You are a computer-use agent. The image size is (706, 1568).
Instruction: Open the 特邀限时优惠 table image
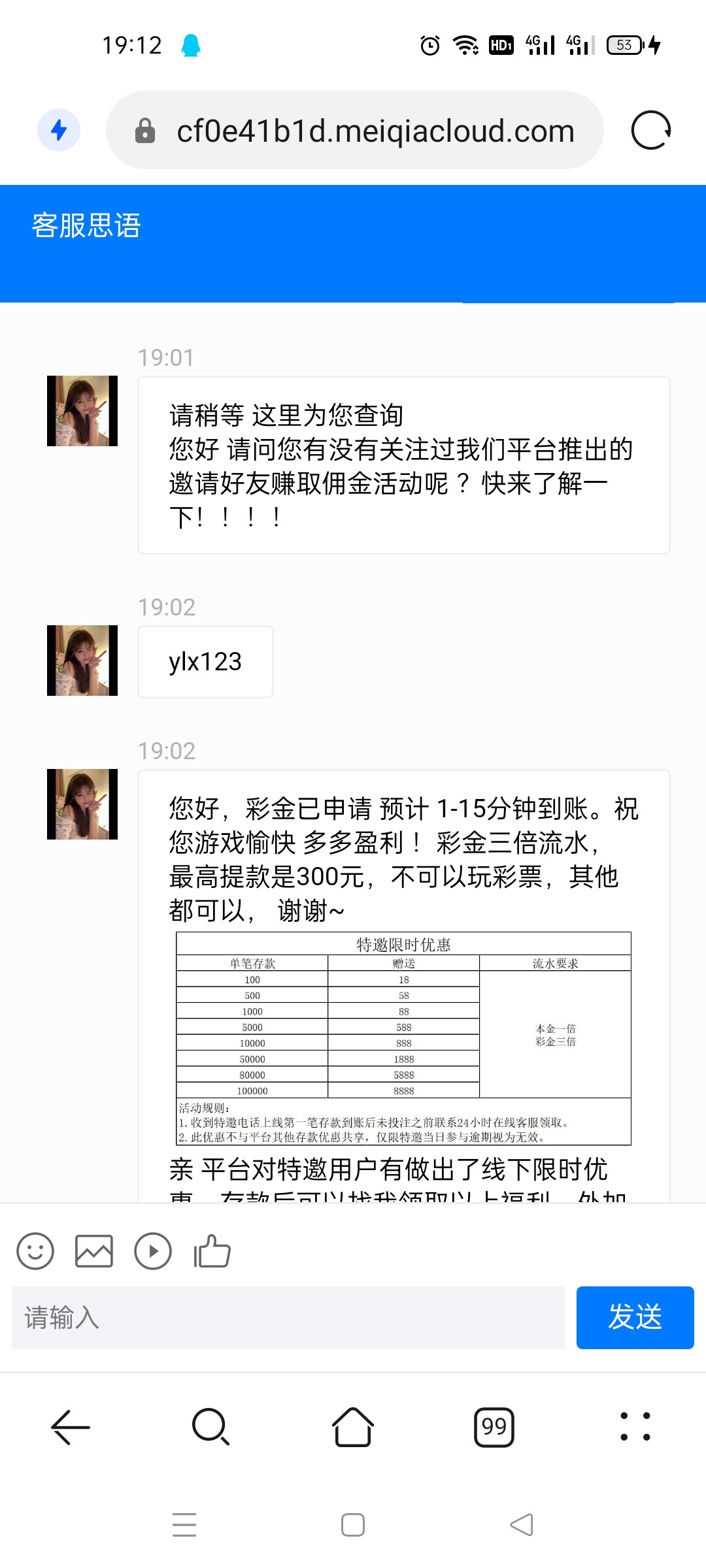(403, 1038)
